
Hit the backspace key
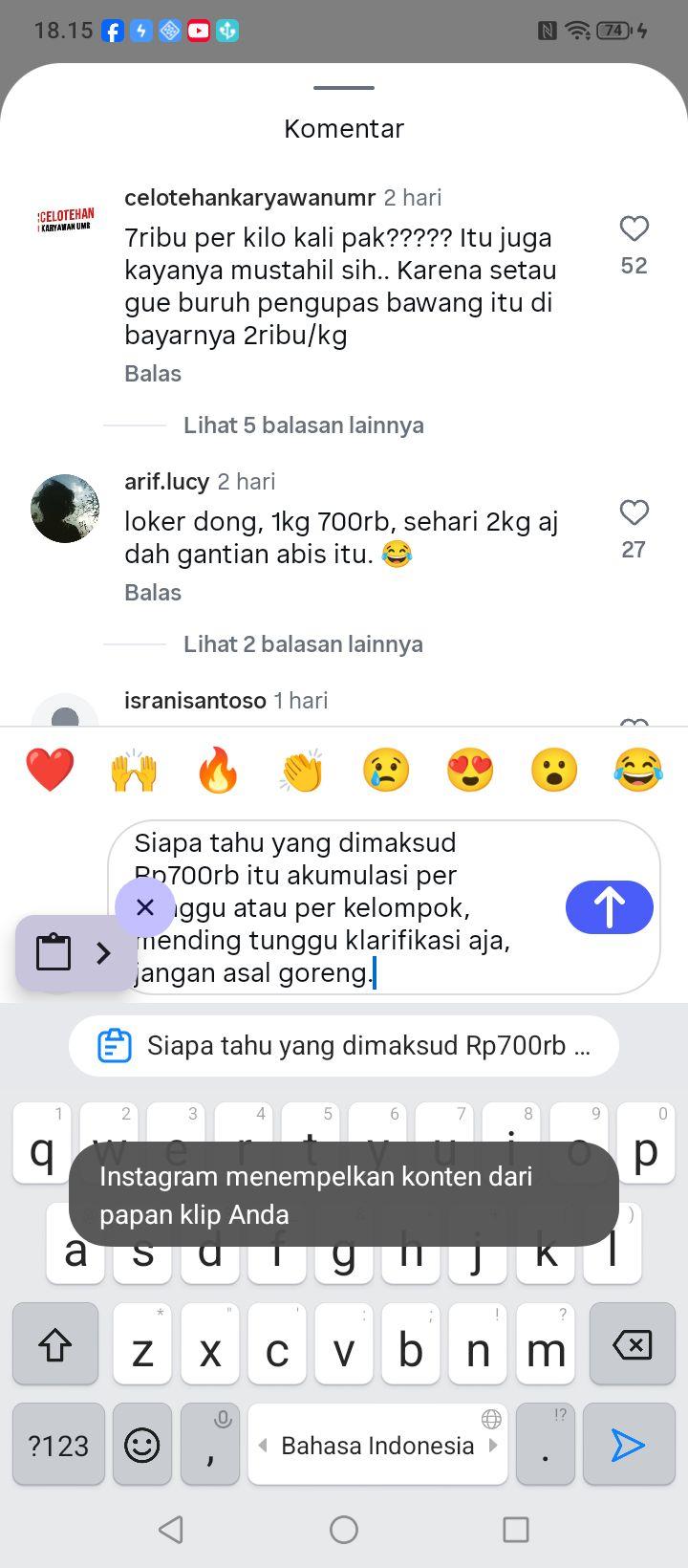point(632,1344)
